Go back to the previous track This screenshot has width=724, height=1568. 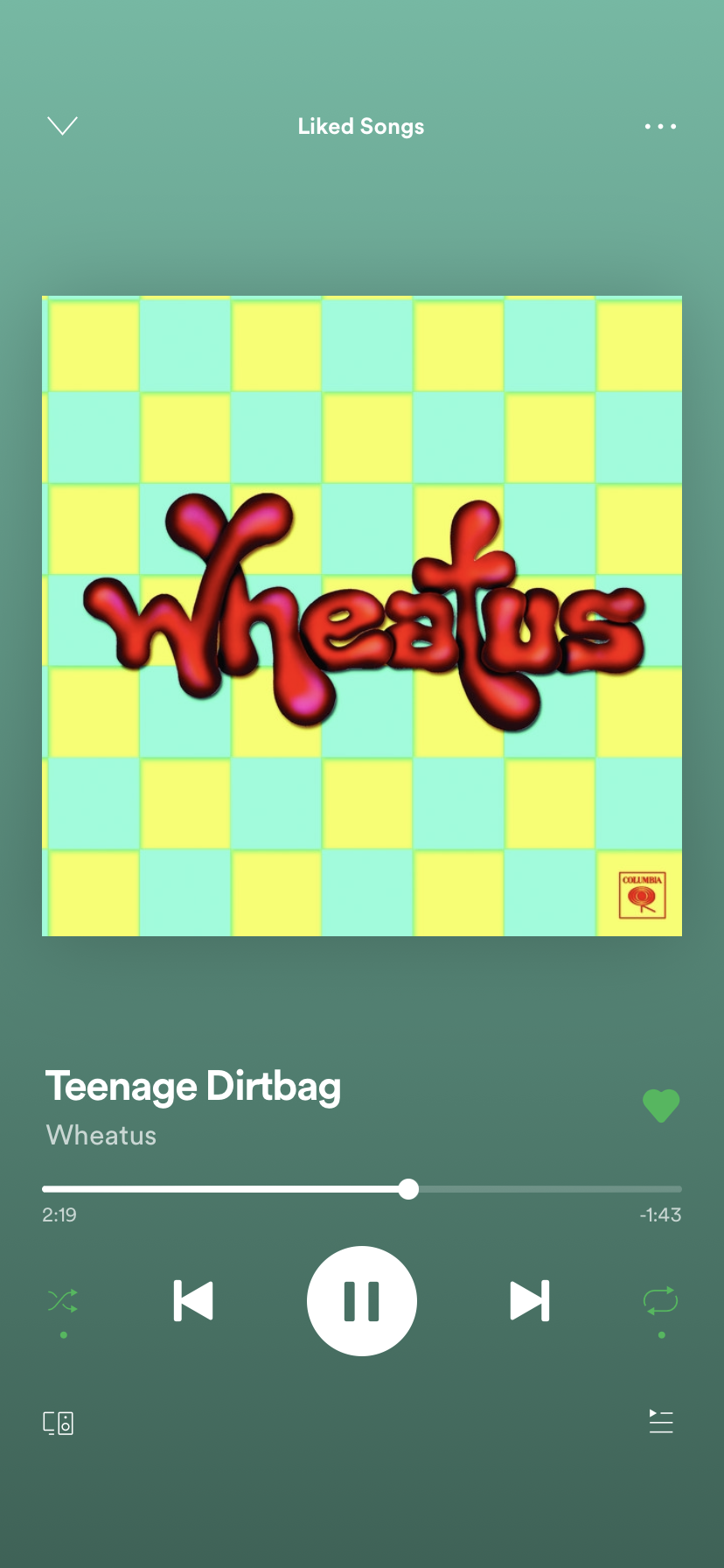pyautogui.click(x=193, y=1301)
